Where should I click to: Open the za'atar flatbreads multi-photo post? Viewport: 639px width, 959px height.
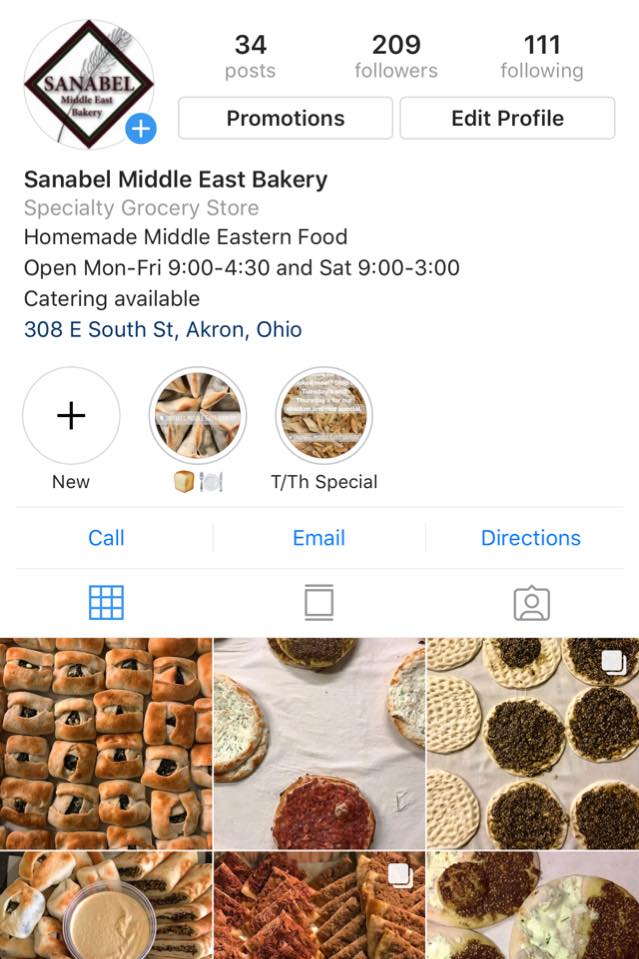coord(532,742)
